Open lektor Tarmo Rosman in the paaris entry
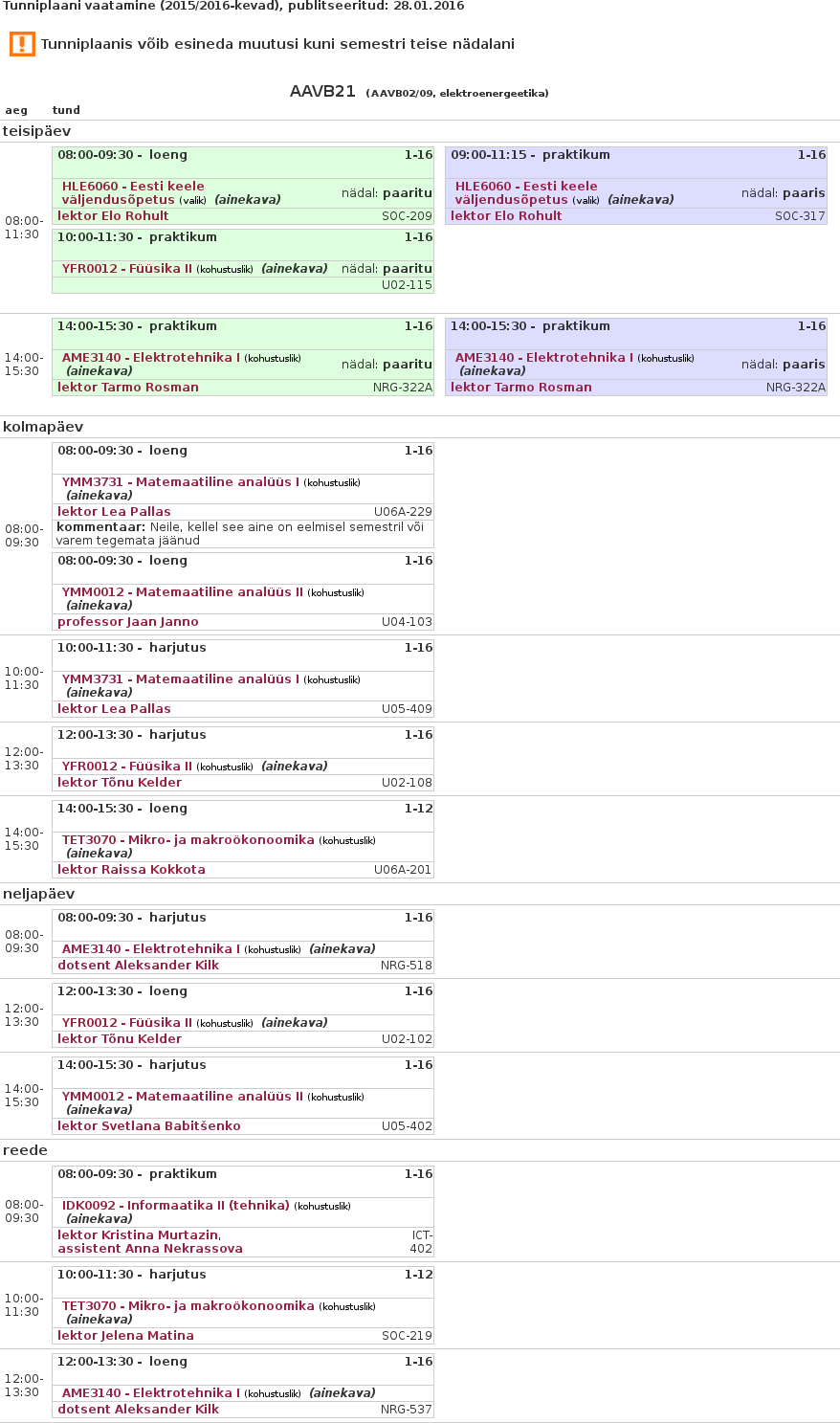The width and height of the screenshot is (840, 1423). click(x=521, y=388)
